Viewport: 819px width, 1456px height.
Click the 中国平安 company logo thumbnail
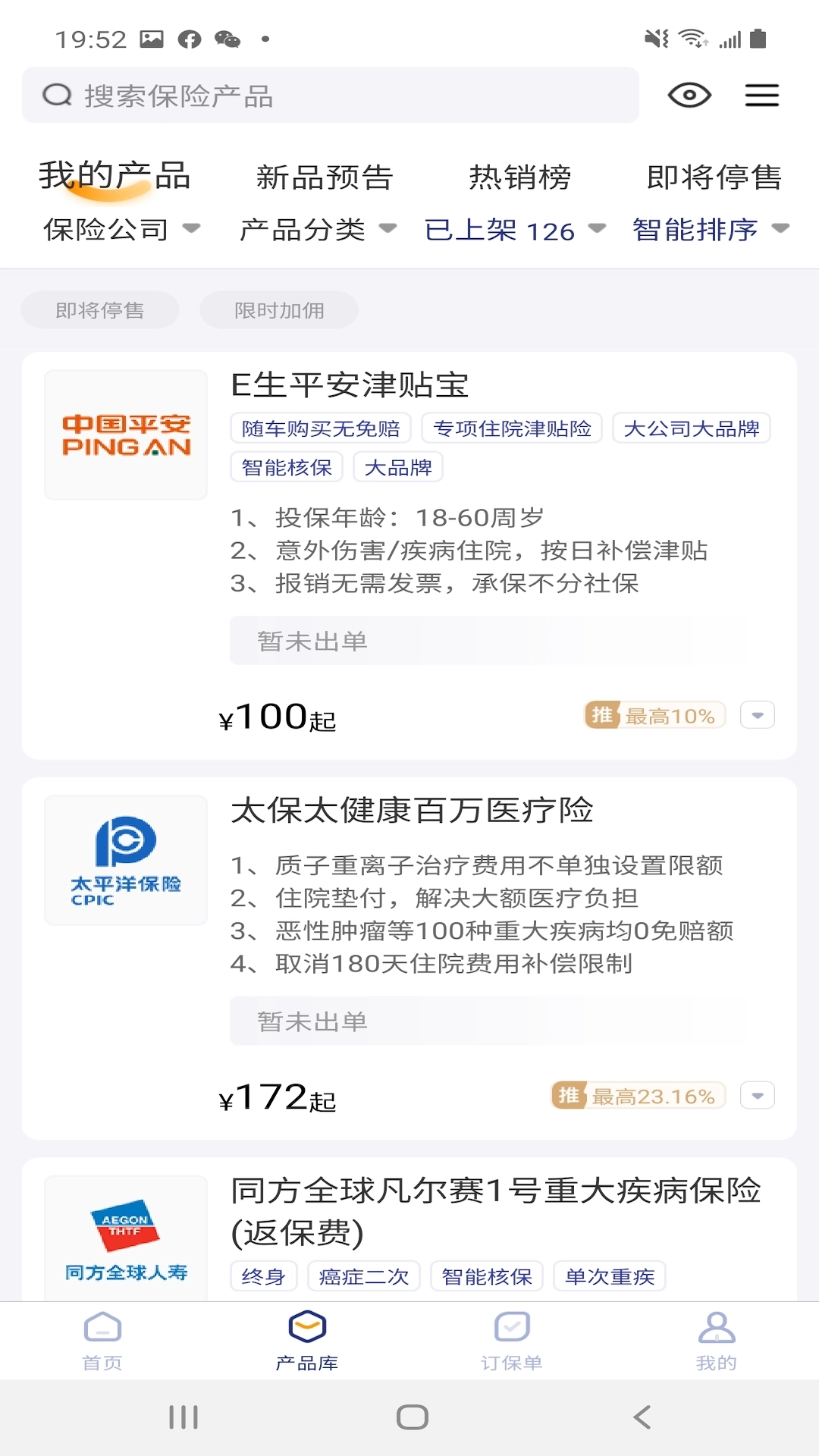click(x=125, y=433)
